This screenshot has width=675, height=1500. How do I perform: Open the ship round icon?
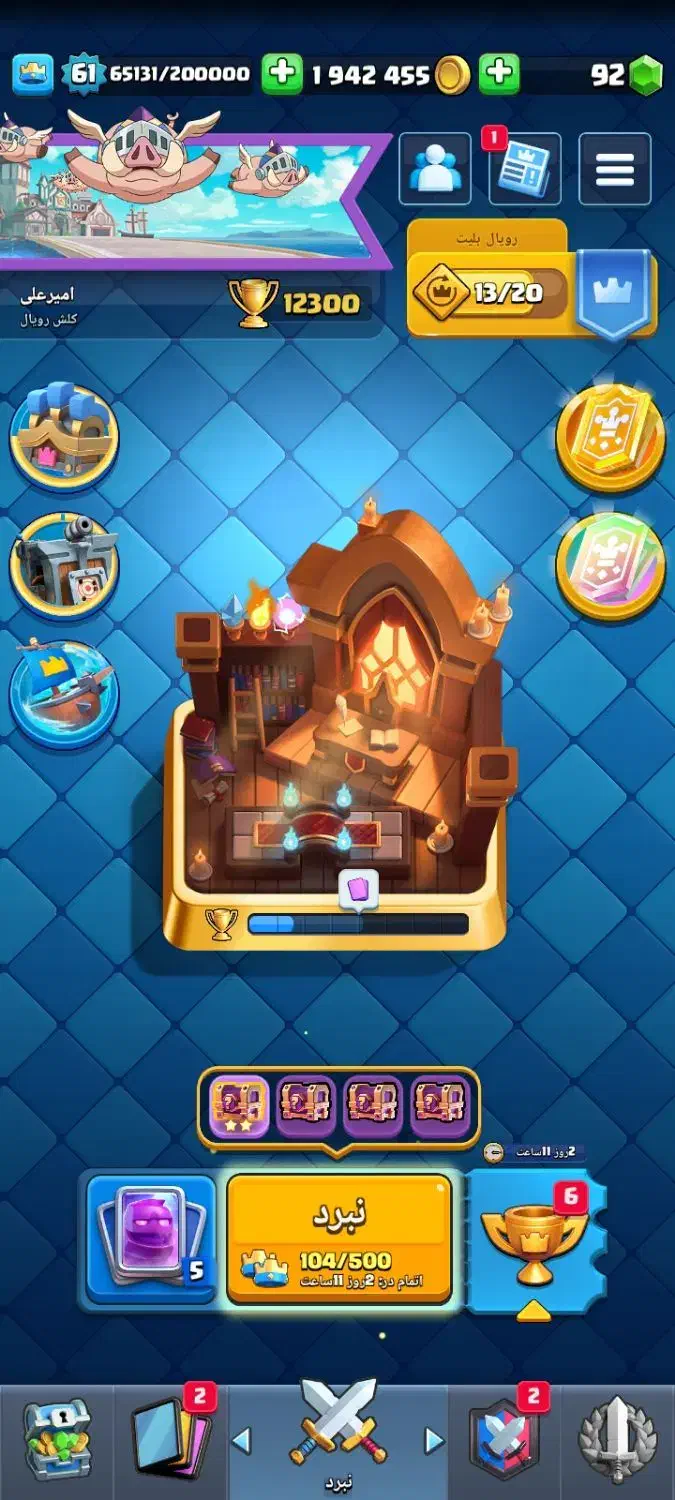coord(64,693)
